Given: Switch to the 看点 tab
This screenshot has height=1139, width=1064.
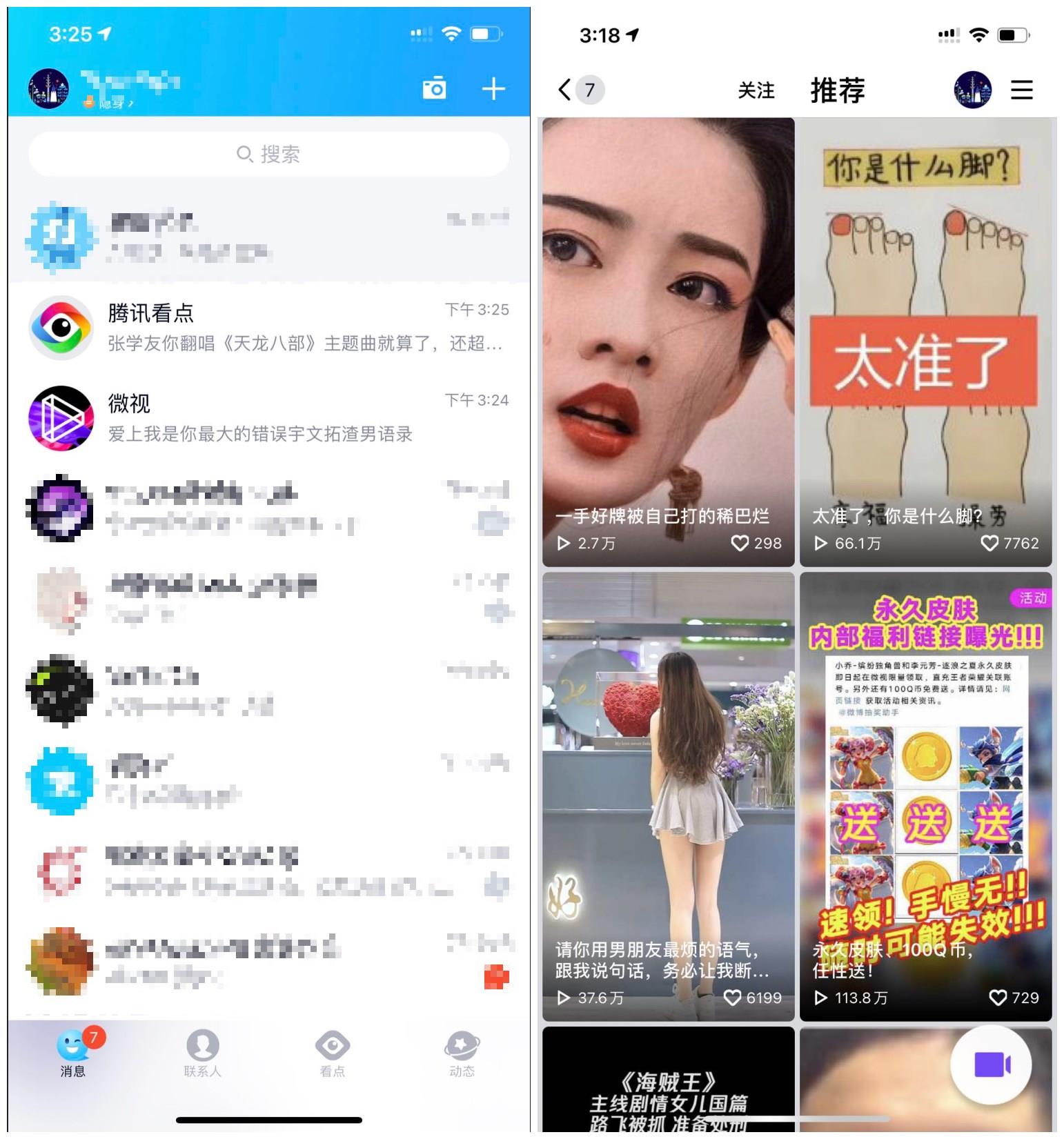Looking at the screenshot, I should (332, 1053).
